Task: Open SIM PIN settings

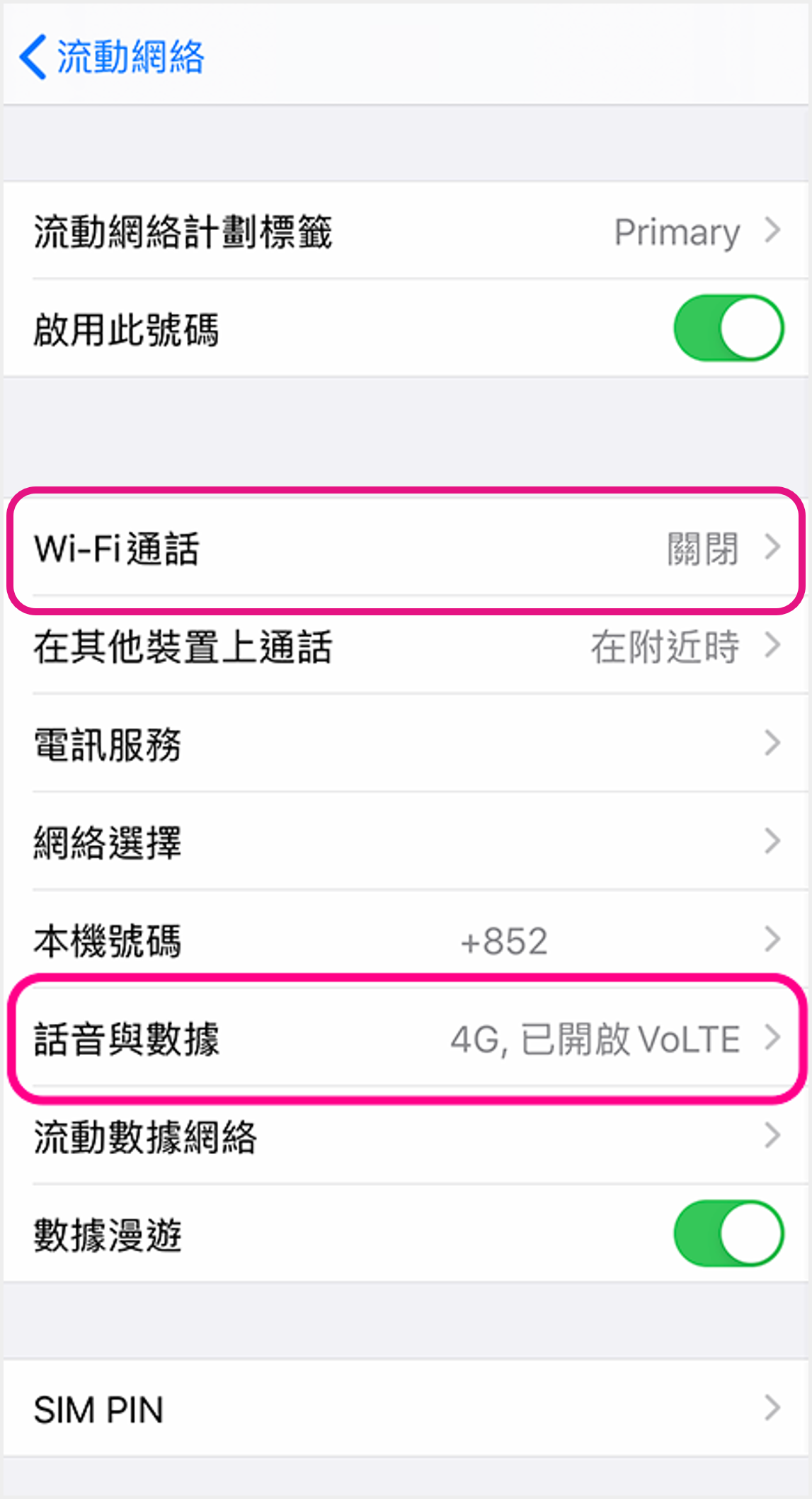Action: 406,1408
